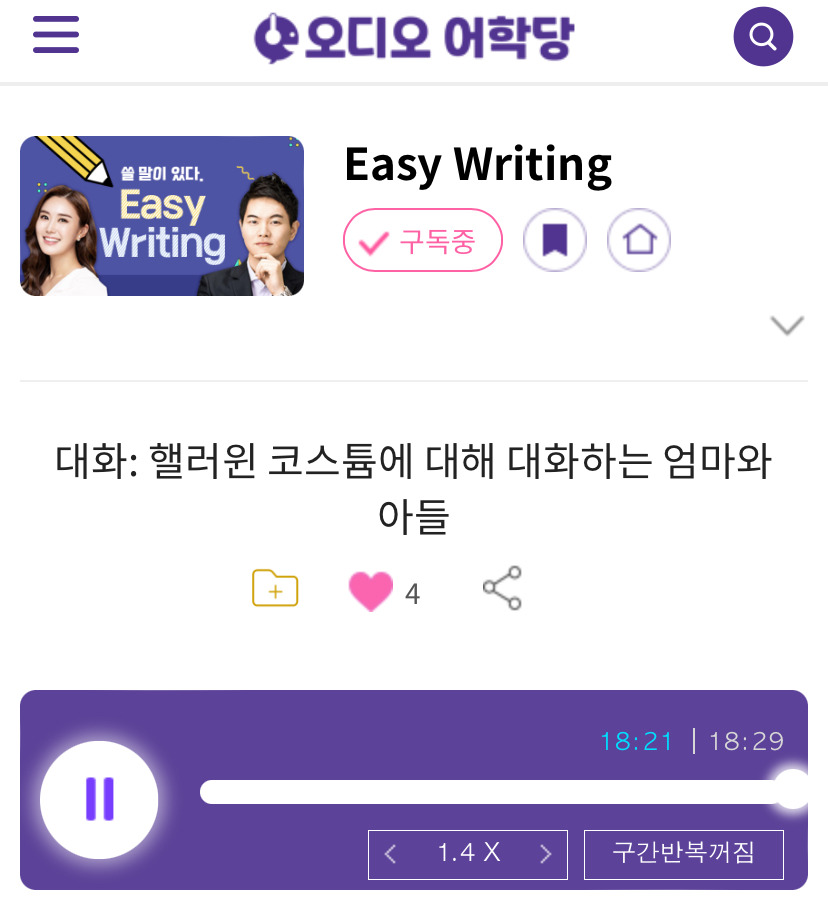Expand the program description with the chevron

point(787,324)
